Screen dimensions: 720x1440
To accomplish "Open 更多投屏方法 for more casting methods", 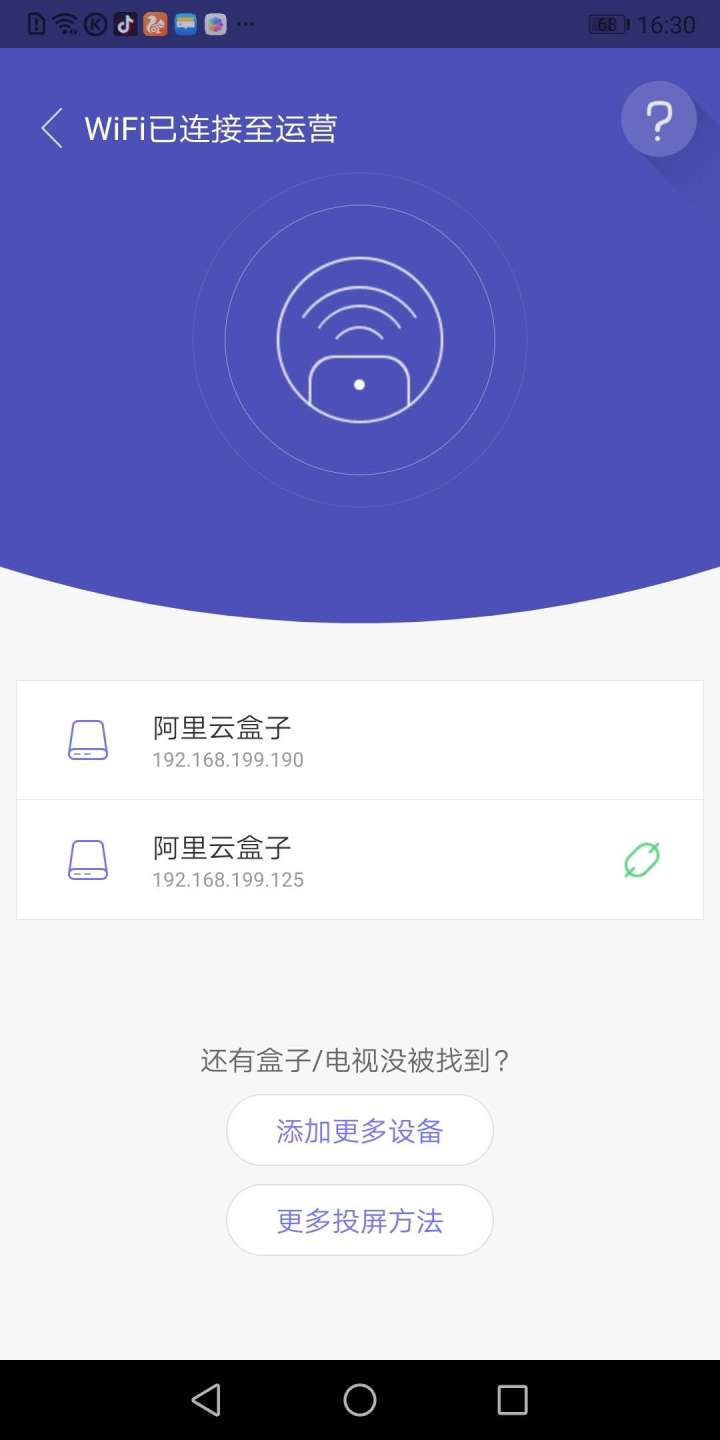I will [360, 1220].
